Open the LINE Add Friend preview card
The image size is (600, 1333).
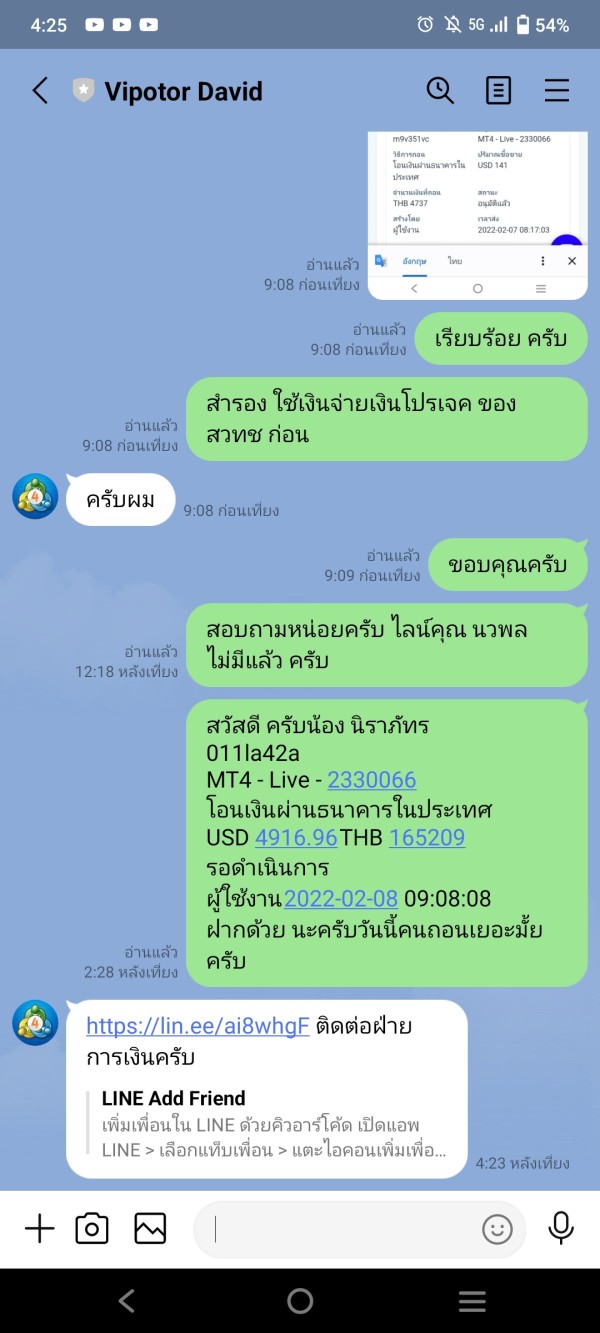(267, 1124)
